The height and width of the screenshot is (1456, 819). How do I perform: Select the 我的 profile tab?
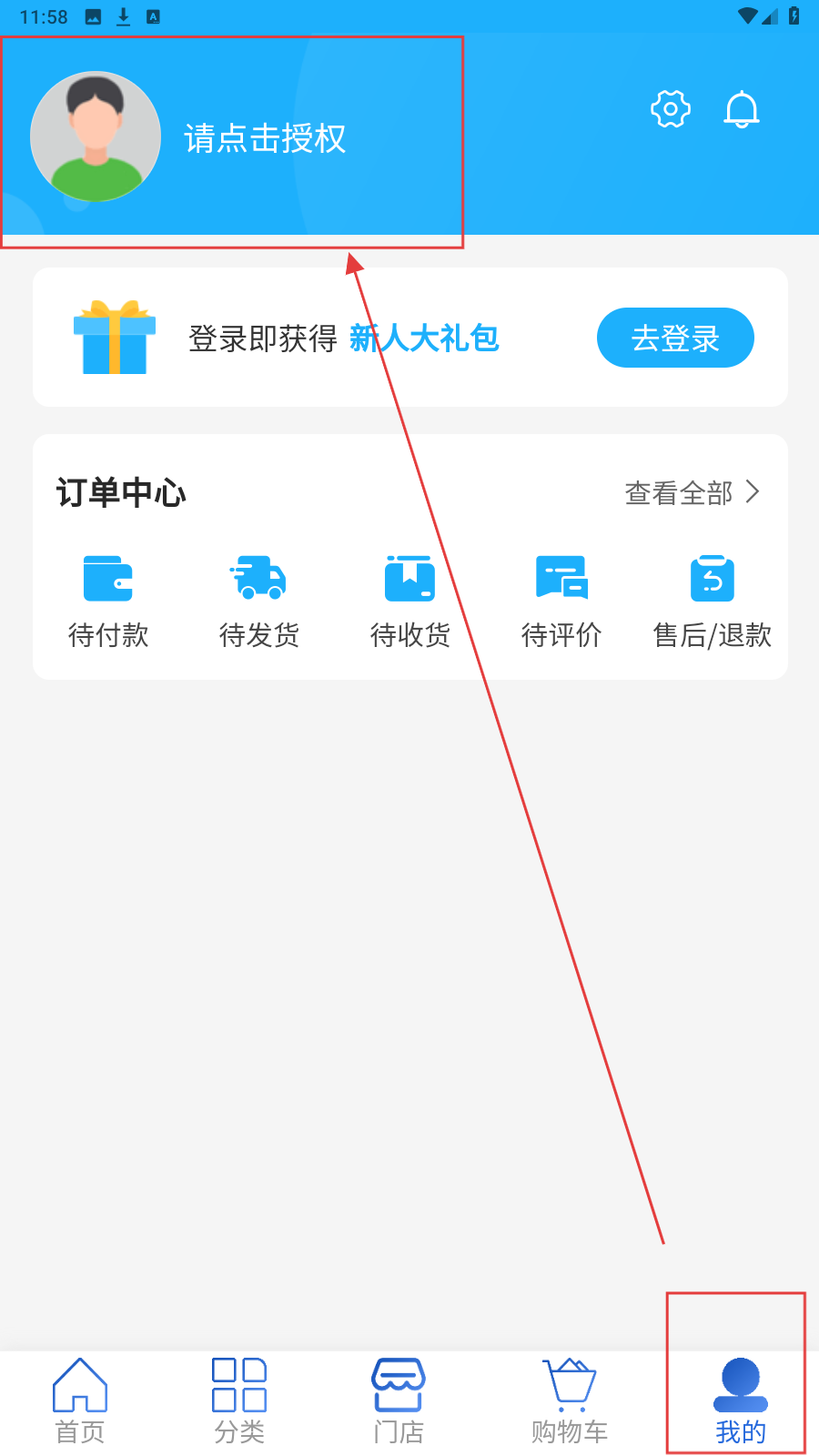pyautogui.click(x=740, y=1401)
